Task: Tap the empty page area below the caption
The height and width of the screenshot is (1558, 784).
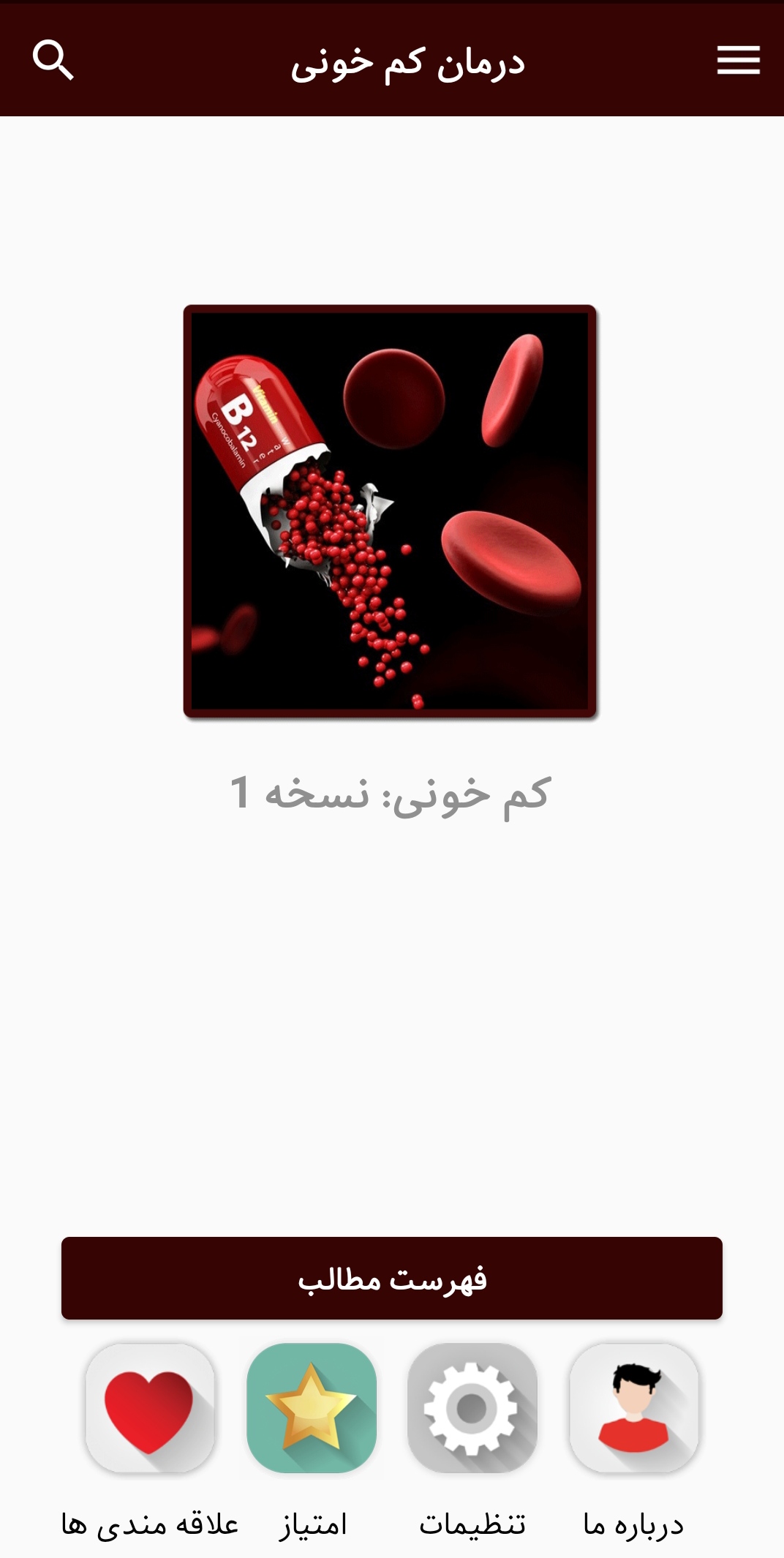Action: (392, 1024)
